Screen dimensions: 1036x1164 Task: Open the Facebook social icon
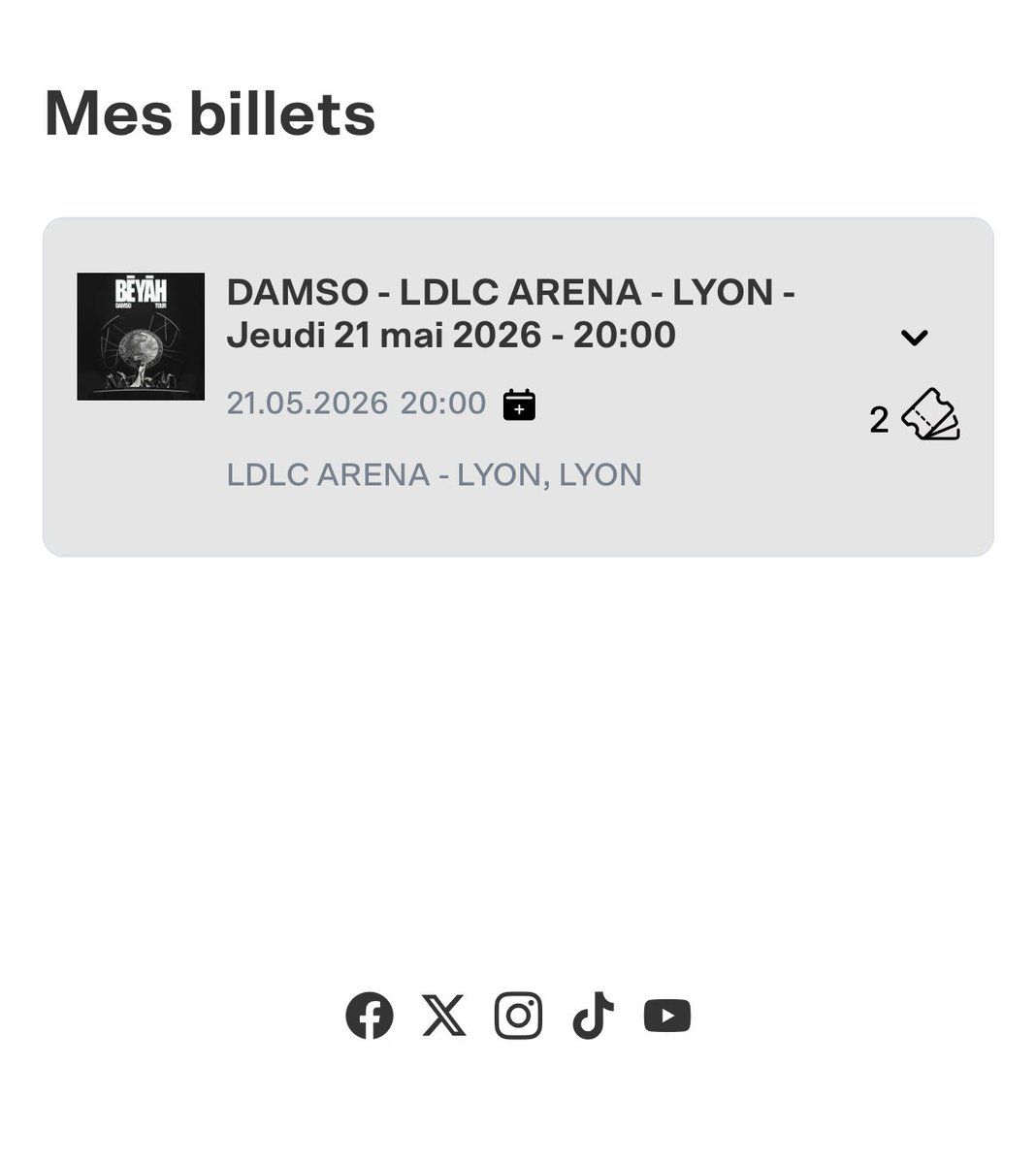[x=372, y=1017]
